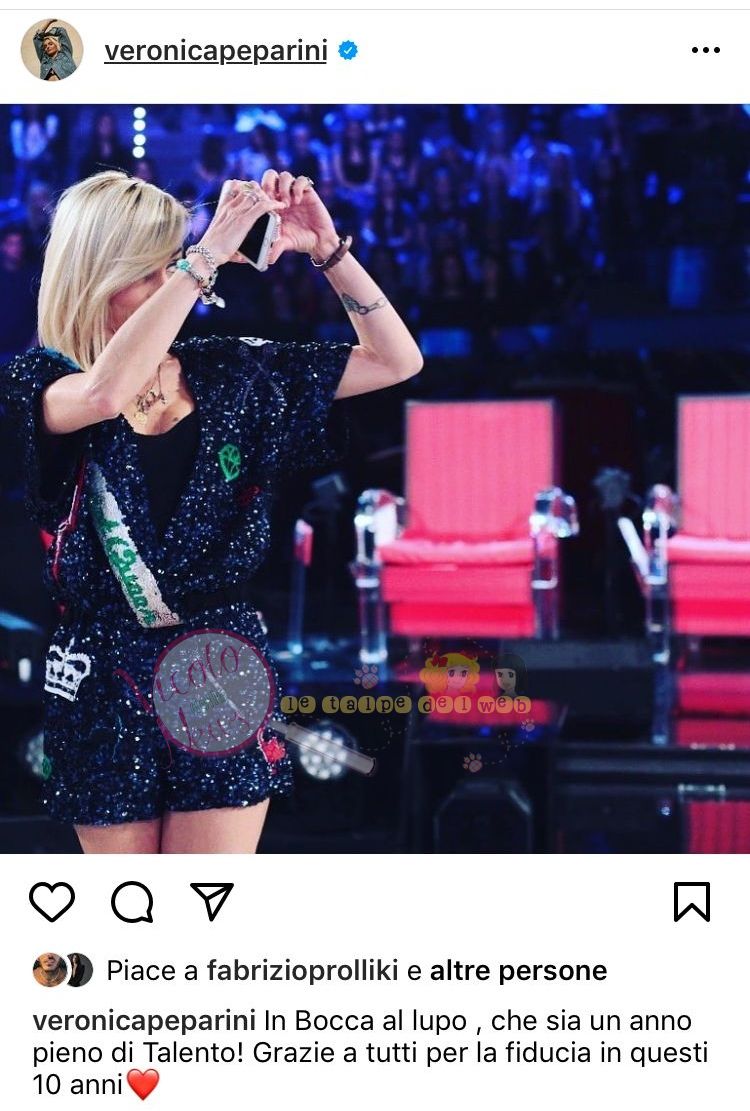The height and width of the screenshot is (1111, 750).
Task: View the 'altre persone' who liked the post
Action: [x=518, y=970]
